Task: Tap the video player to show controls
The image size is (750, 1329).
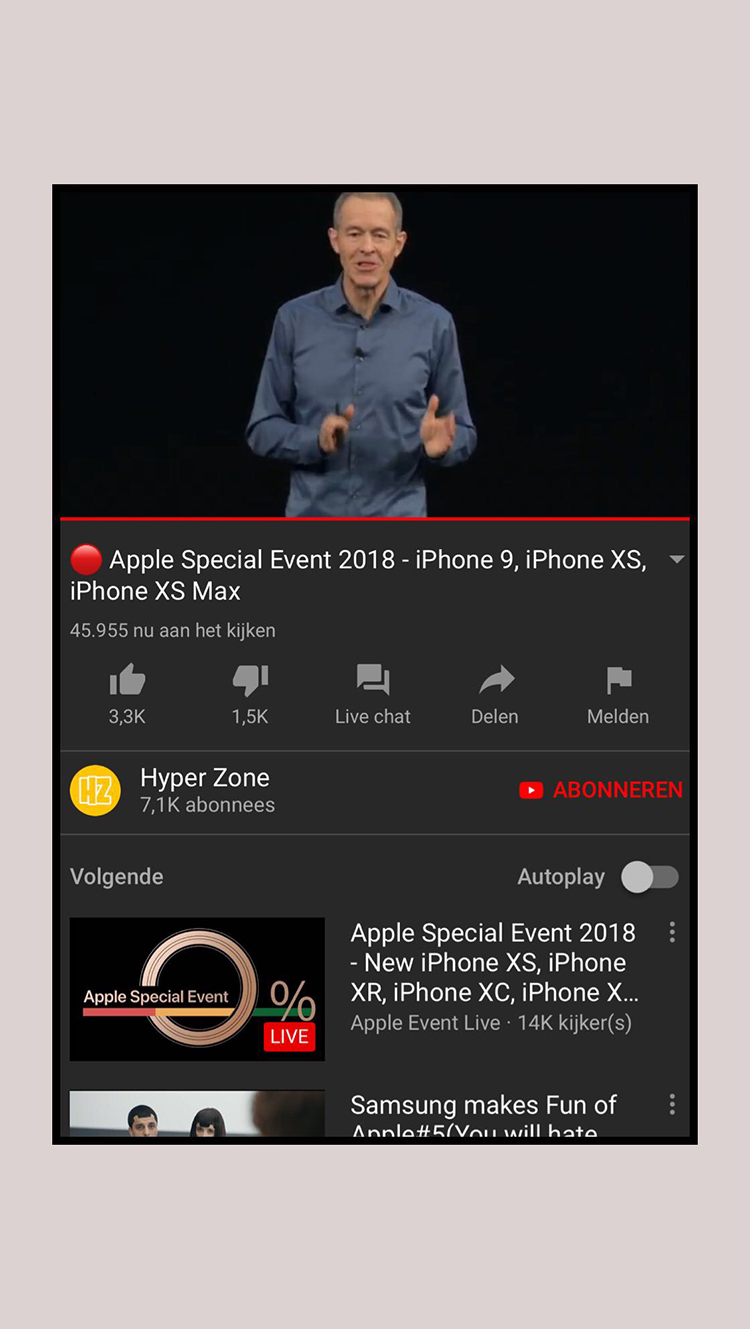Action: 374,352
